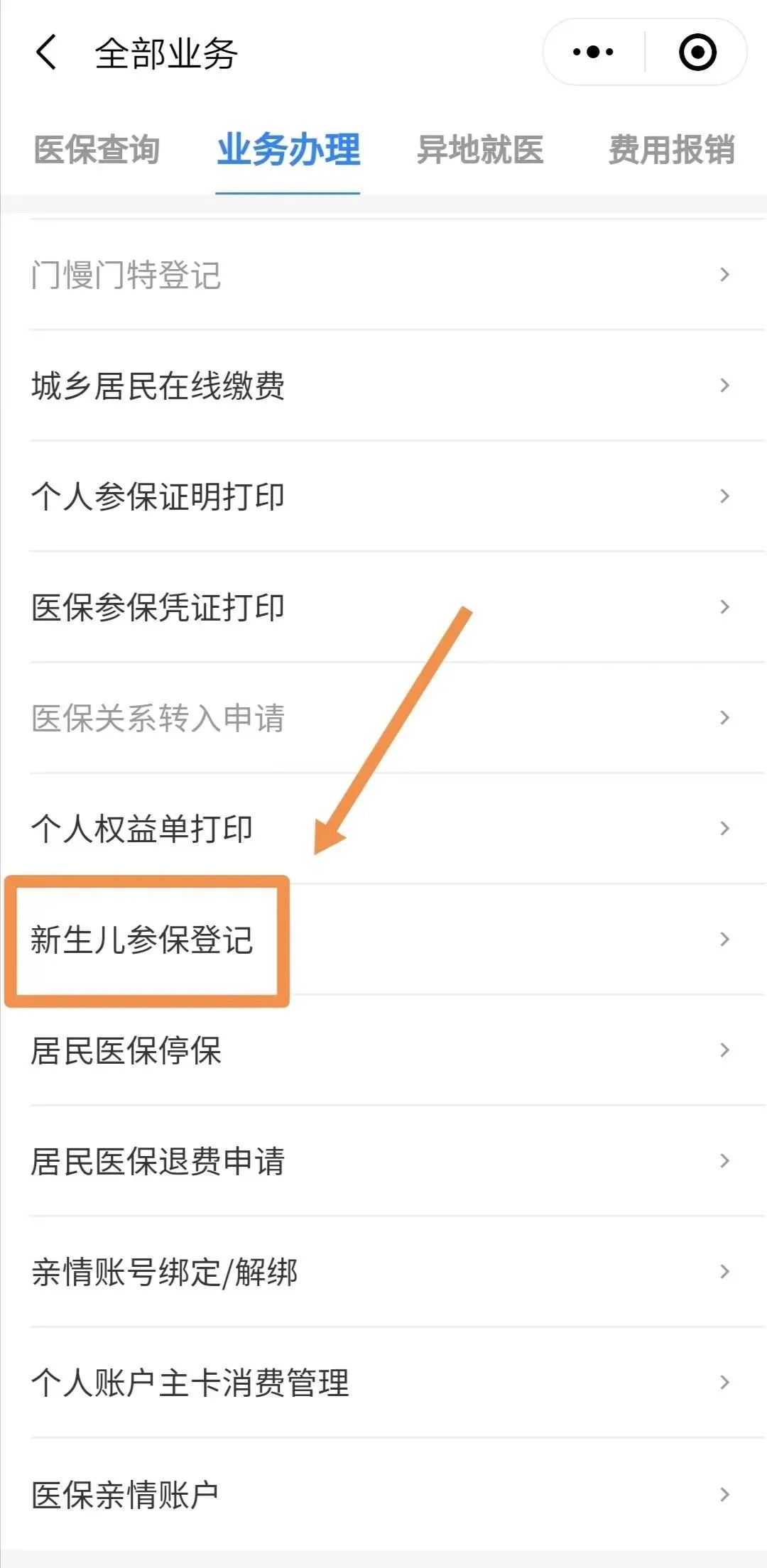This screenshot has width=767, height=1568.
Task: Open 医保参保凭证打印 service
Action: 158,607
